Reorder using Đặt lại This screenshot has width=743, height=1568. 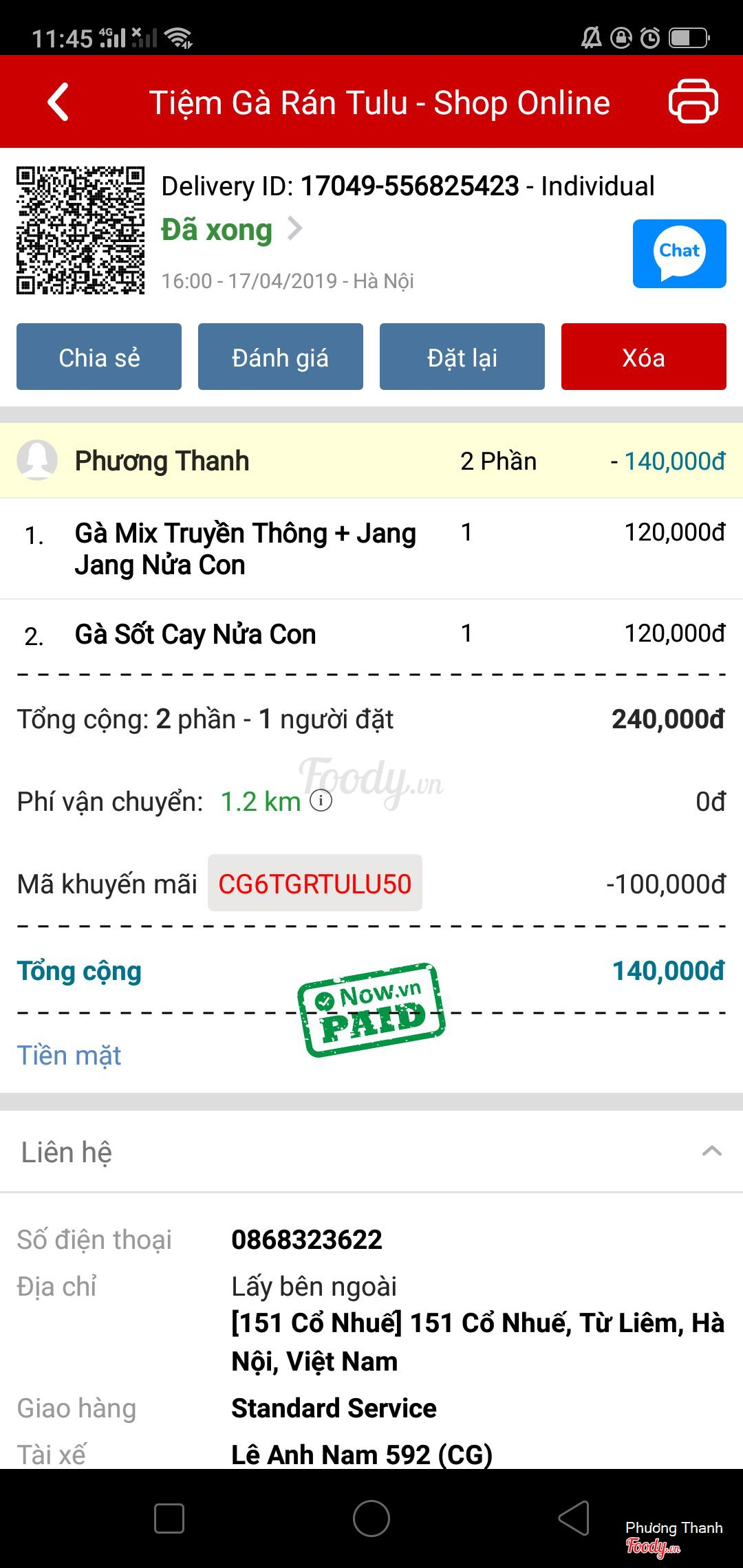pyautogui.click(x=462, y=357)
